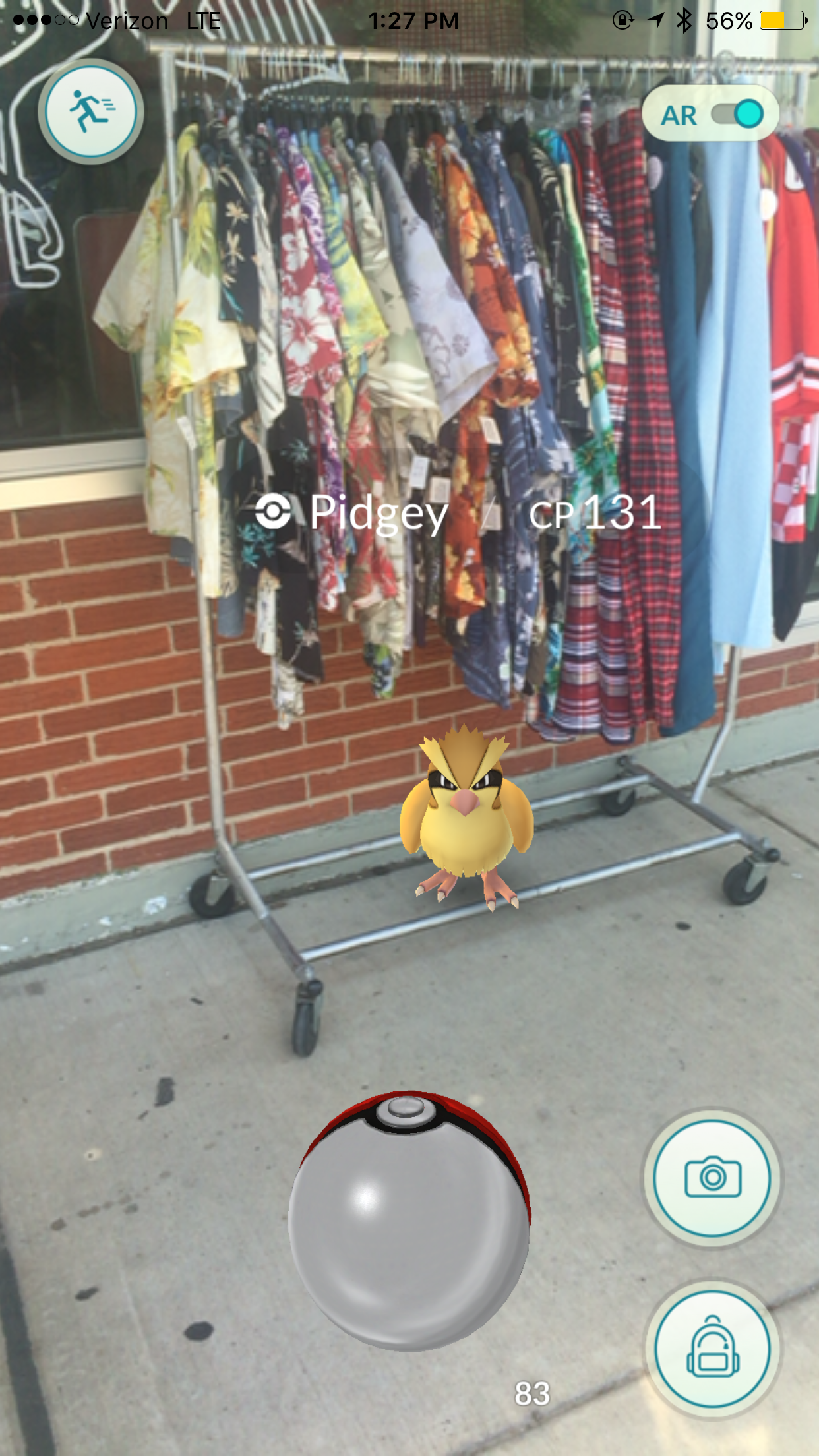This screenshot has width=819, height=1456.
Task: Run away from the Pidgey encounter
Action: (91, 111)
